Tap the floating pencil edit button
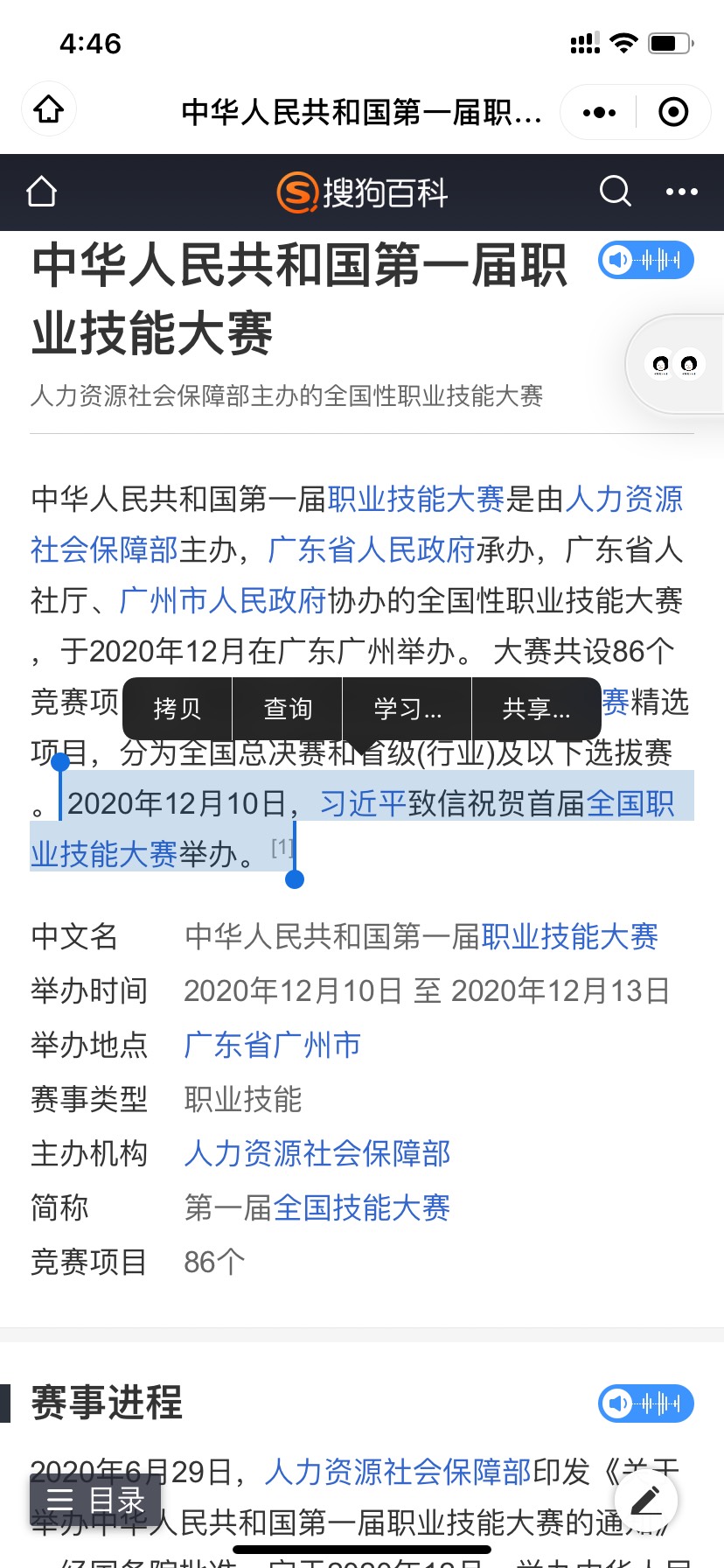724x1568 pixels. coord(646,1501)
